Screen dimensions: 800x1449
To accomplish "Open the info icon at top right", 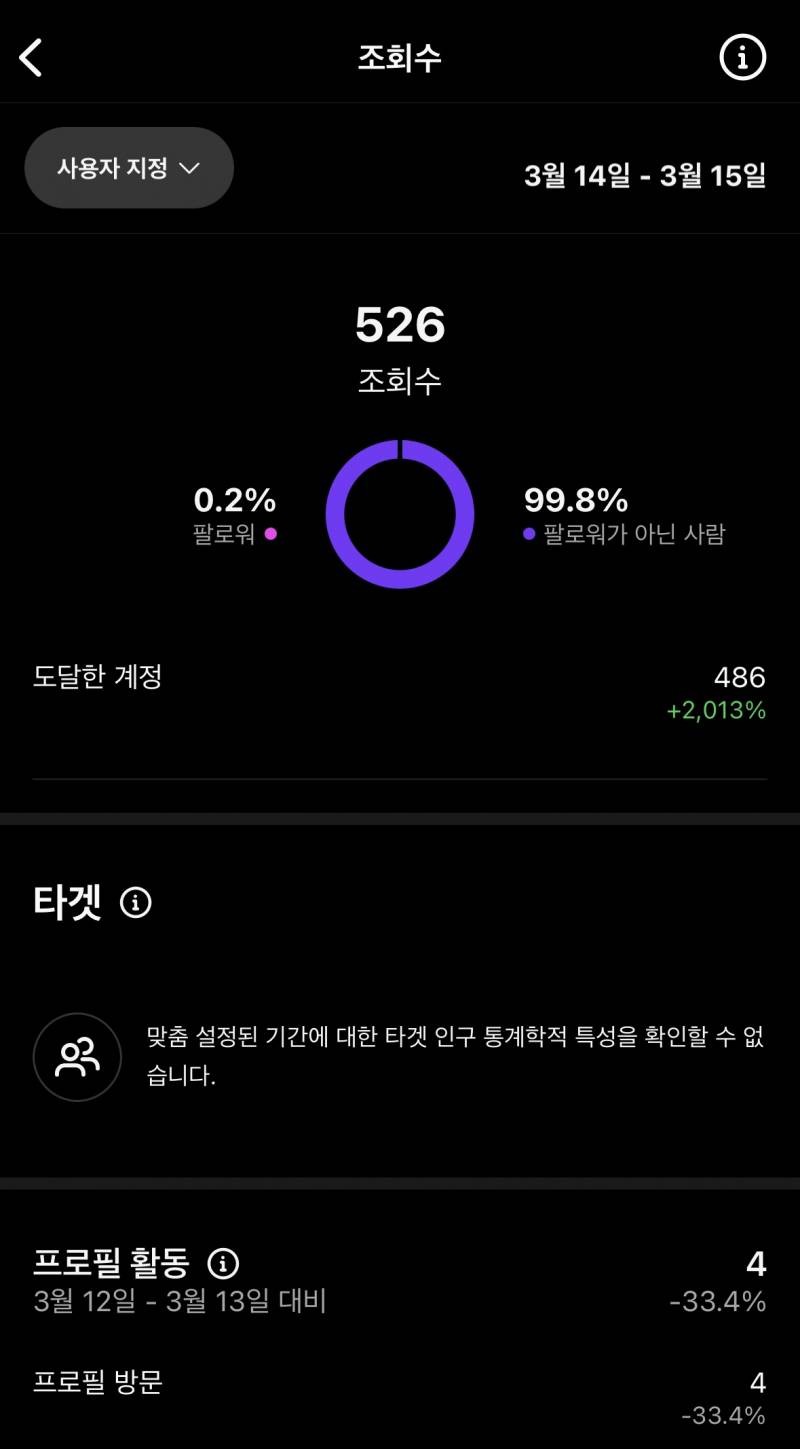I will pos(741,57).
